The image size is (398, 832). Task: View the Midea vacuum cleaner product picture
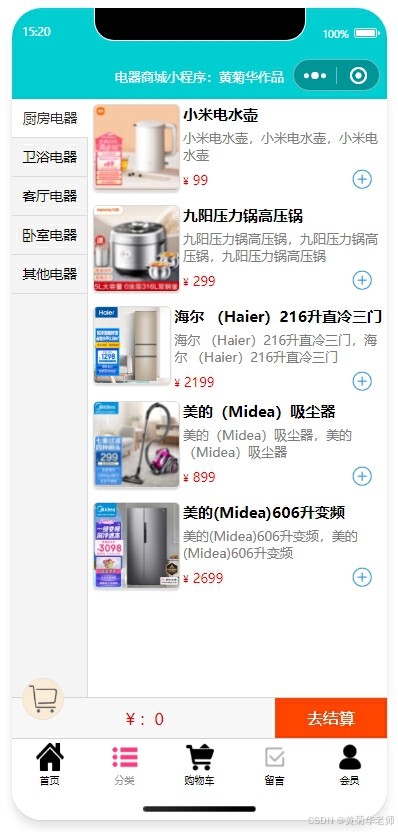tap(137, 444)
